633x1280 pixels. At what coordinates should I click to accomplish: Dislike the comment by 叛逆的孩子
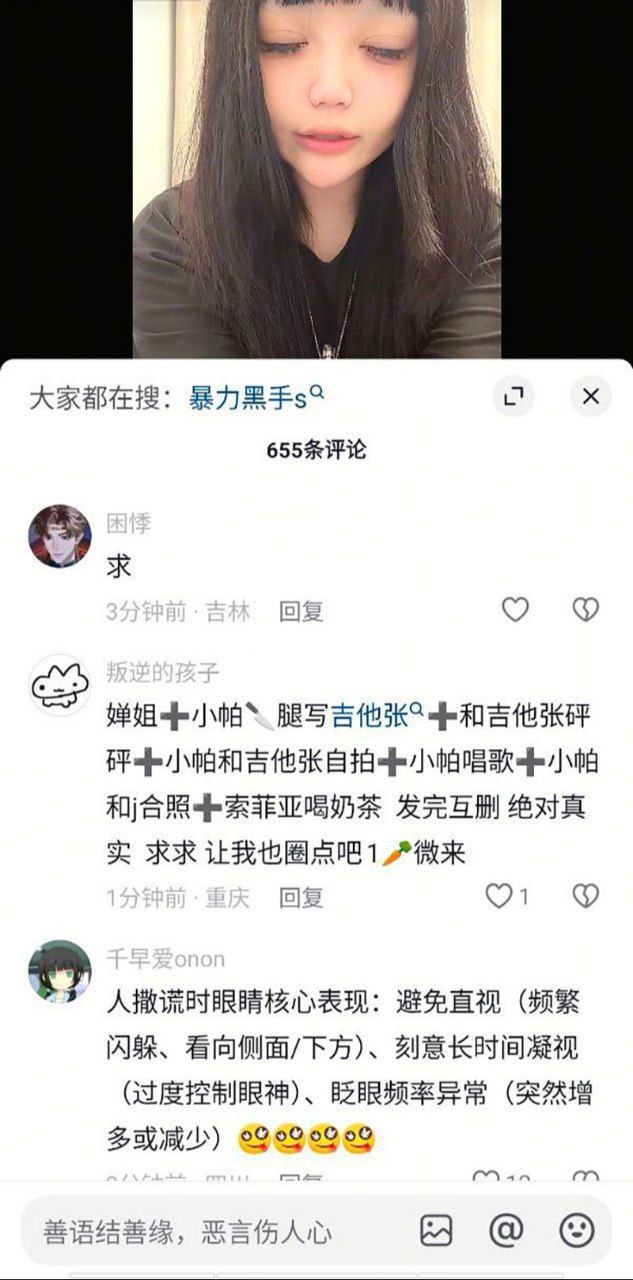[585, 895]
